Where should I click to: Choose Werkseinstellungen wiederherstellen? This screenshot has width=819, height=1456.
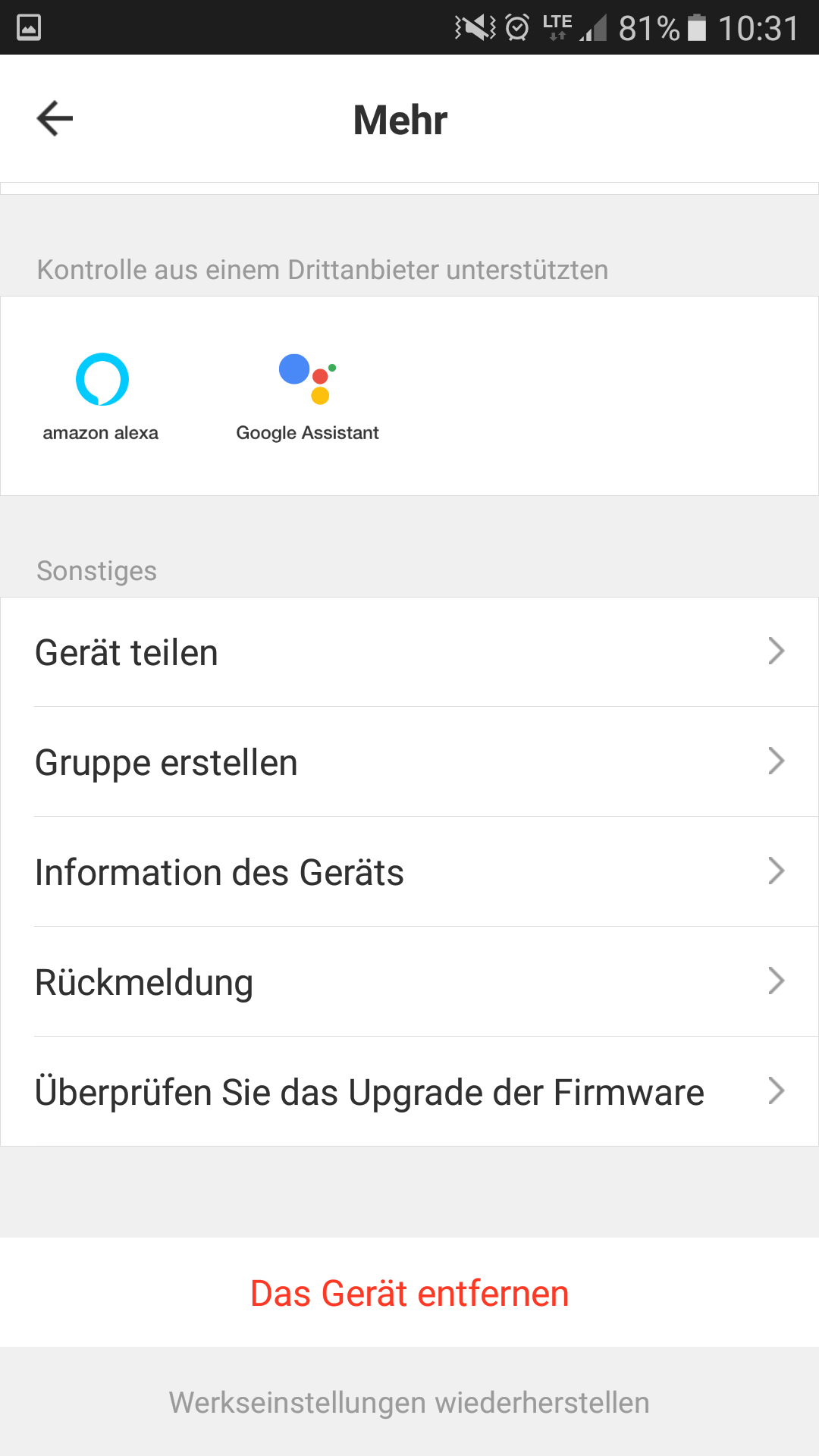click(x=409, y=1402)
